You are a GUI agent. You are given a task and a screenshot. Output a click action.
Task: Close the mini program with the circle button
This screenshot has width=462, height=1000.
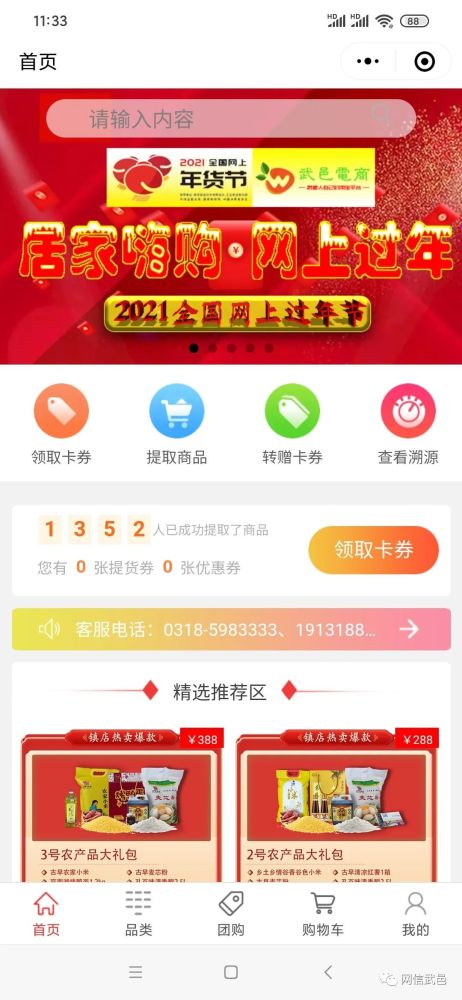tap(424, 62)
